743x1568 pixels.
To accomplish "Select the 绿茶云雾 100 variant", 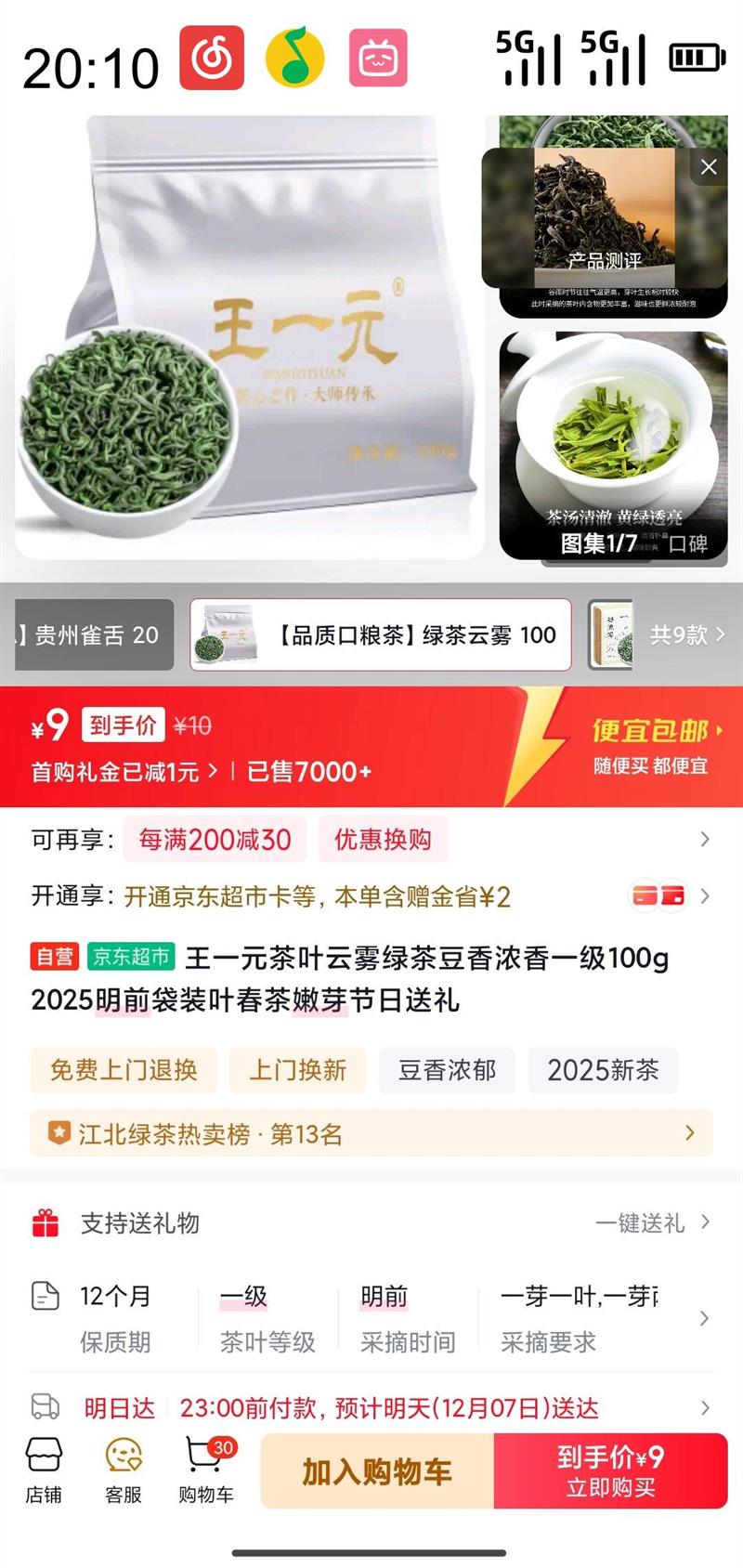I will (x=381, y=635).
